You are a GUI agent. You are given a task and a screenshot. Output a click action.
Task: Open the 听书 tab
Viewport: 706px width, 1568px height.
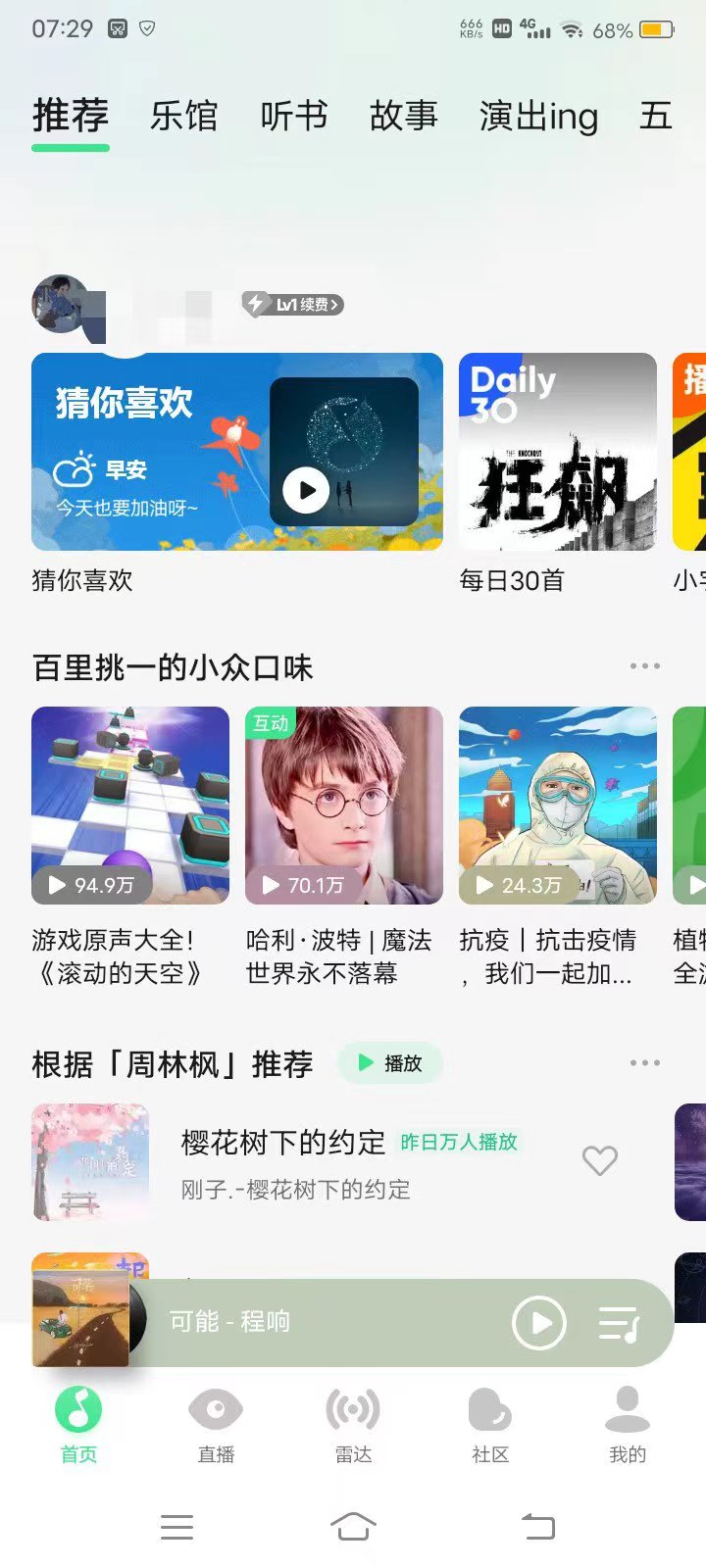coord(293,117)
